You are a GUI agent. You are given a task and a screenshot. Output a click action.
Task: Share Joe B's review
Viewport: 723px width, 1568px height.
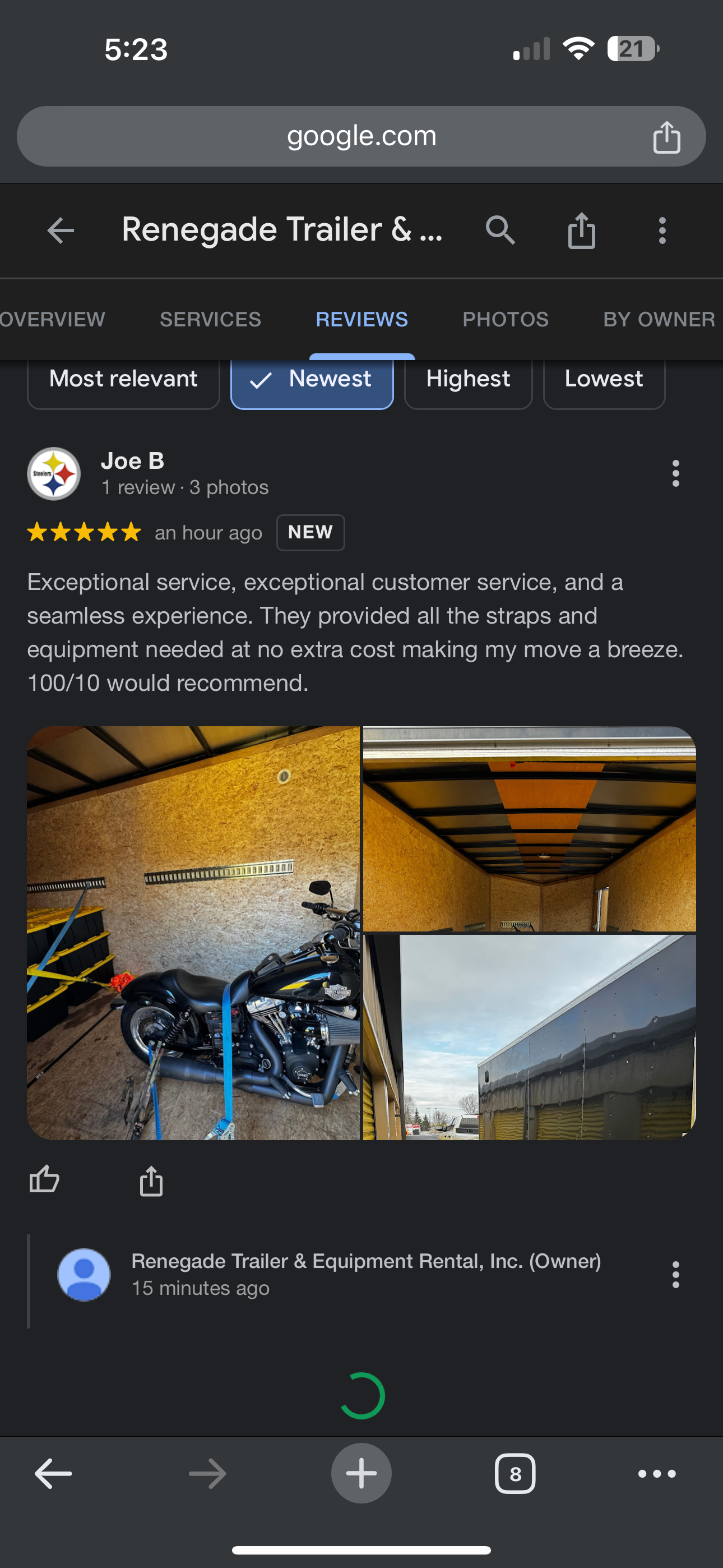point(151,1181)
